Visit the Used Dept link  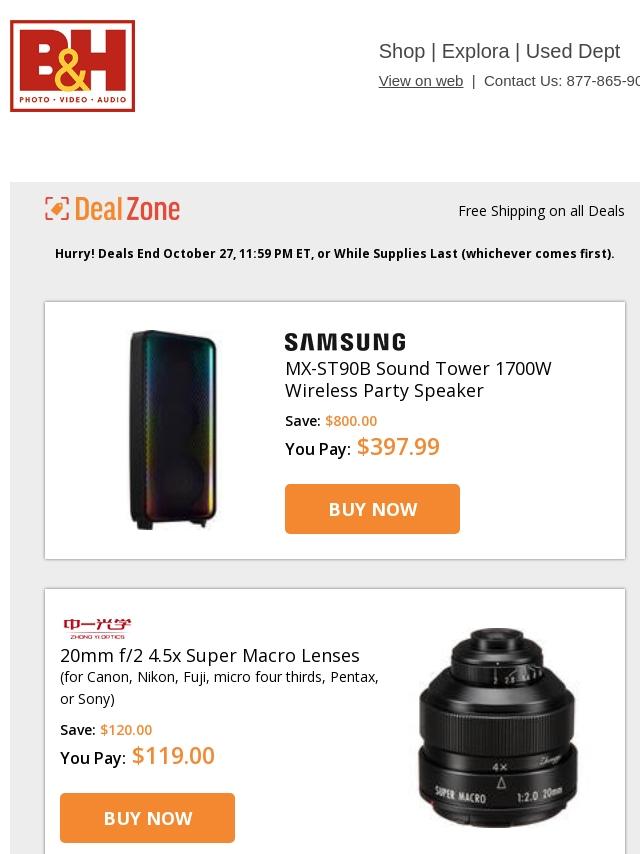pyautogui.click(x=572, y=51)
